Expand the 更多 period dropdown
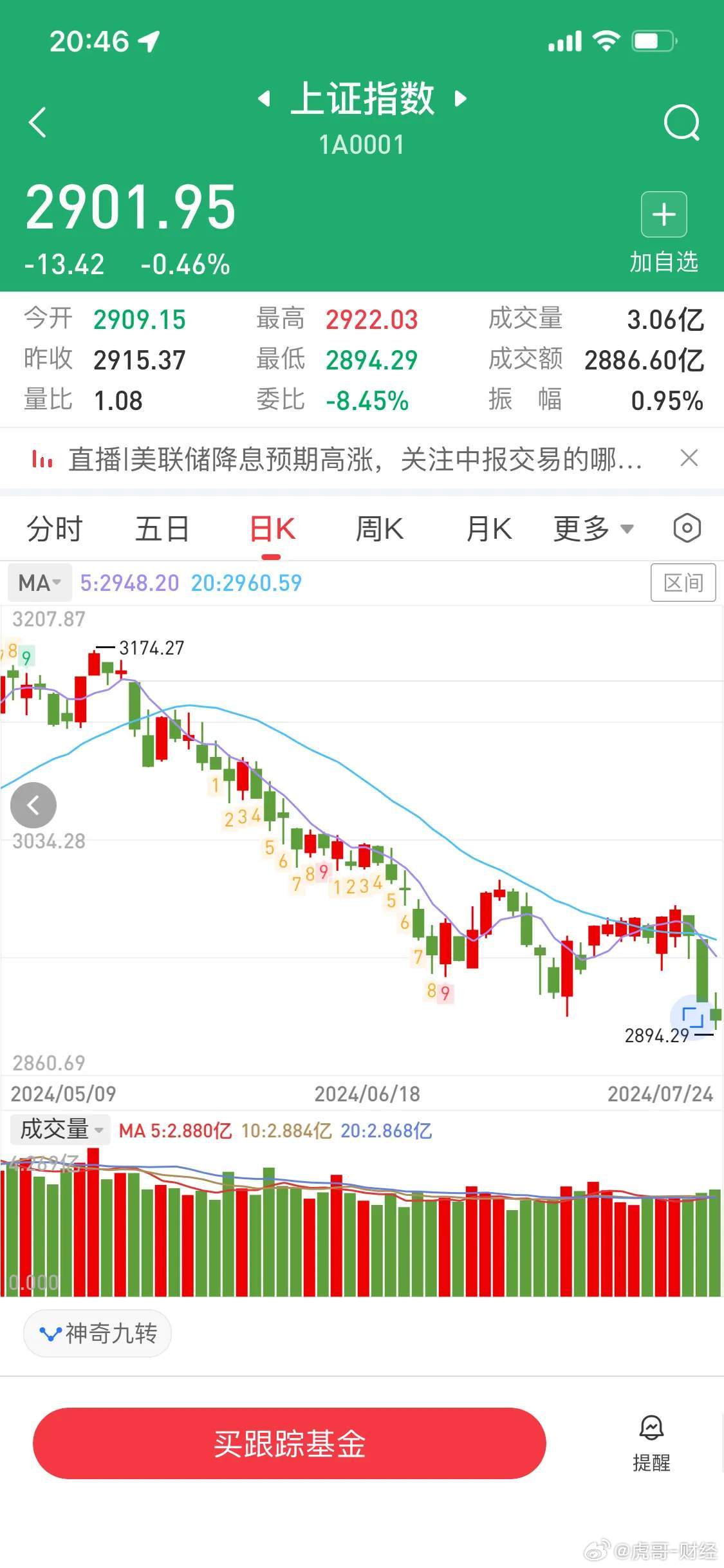Screen dimensions: 724x1568 [593, 529]
